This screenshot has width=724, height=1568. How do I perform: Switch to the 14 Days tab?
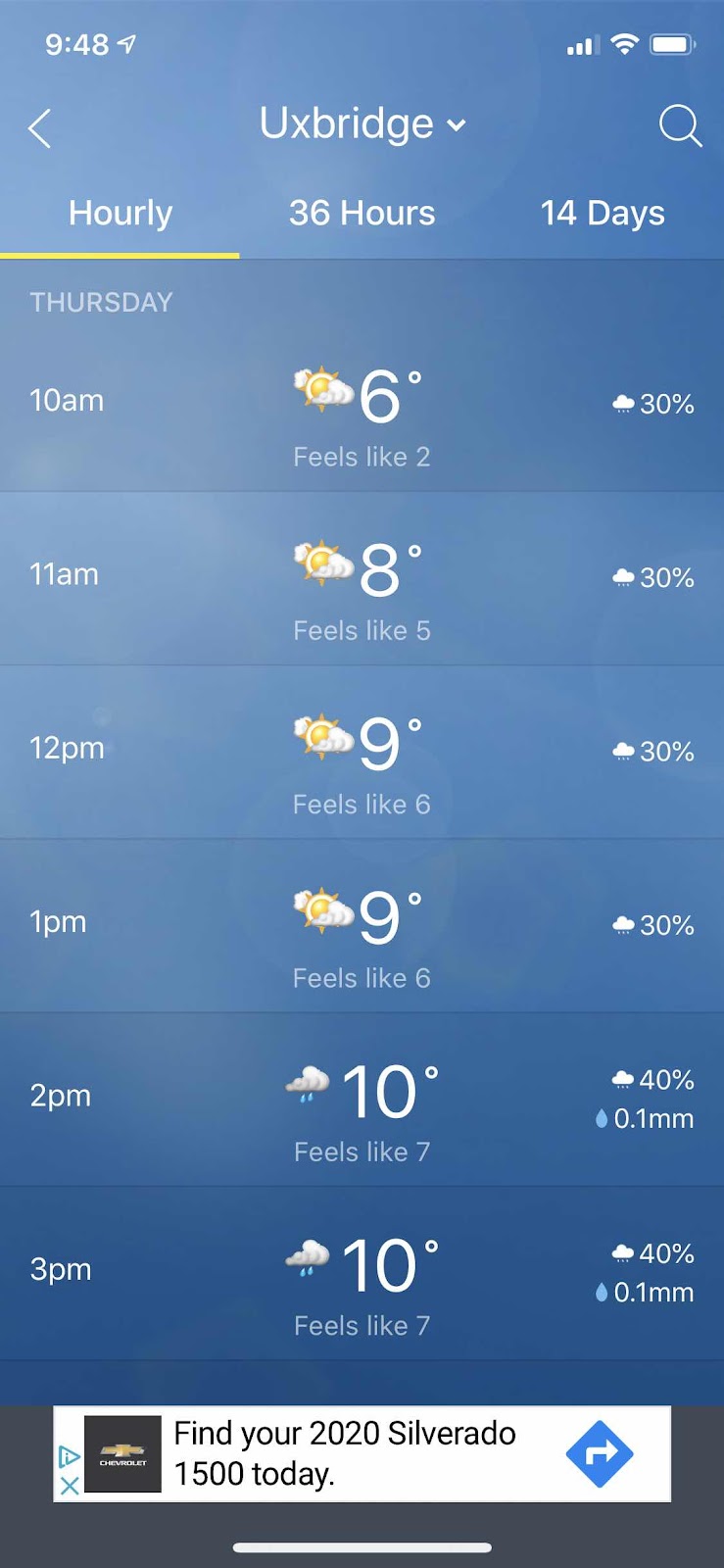click(x=603, y=214)
